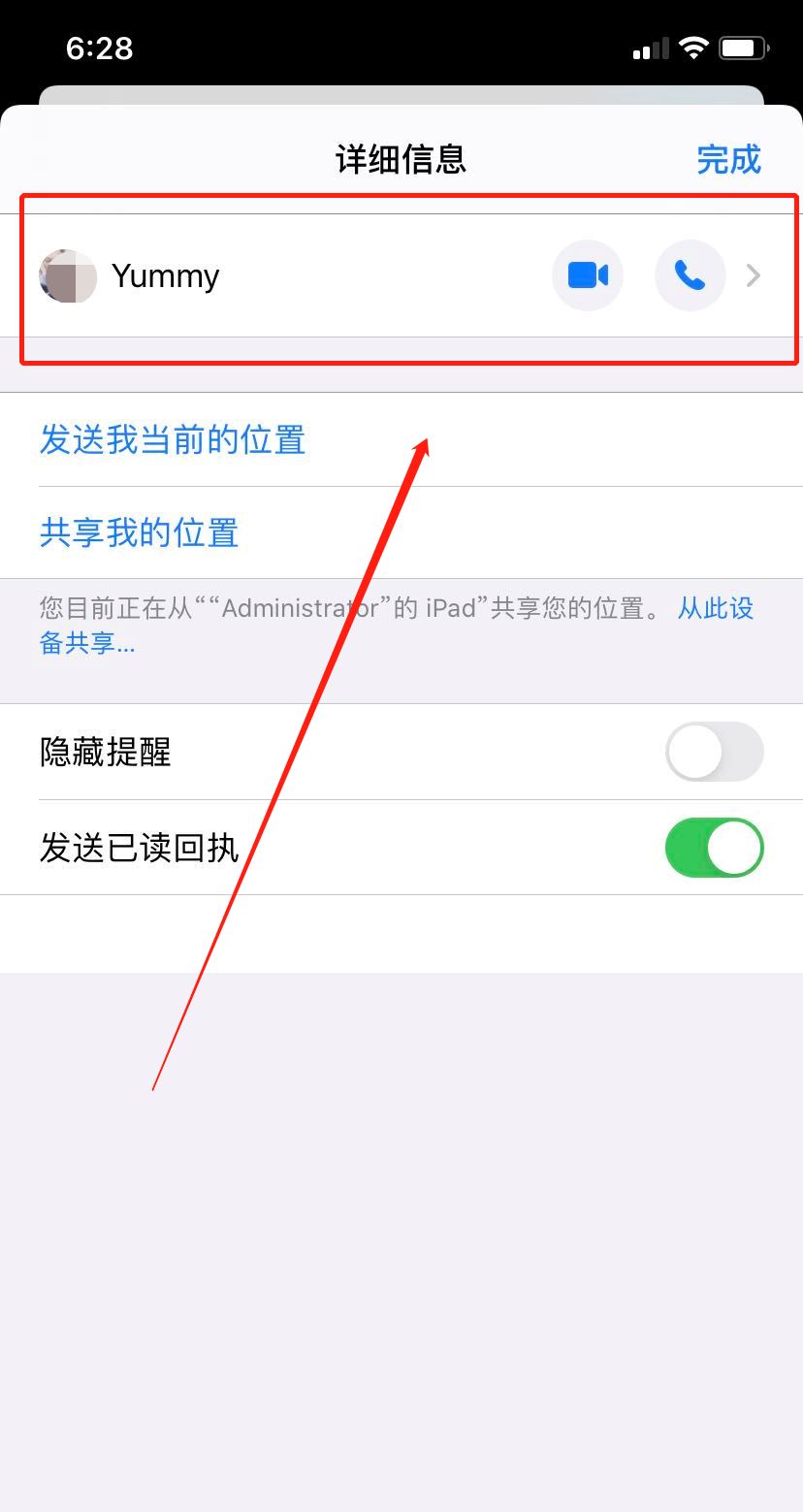Screen dimensions: 803x1512
Task: Select 共享我的位置
Action: click(140, 532)
